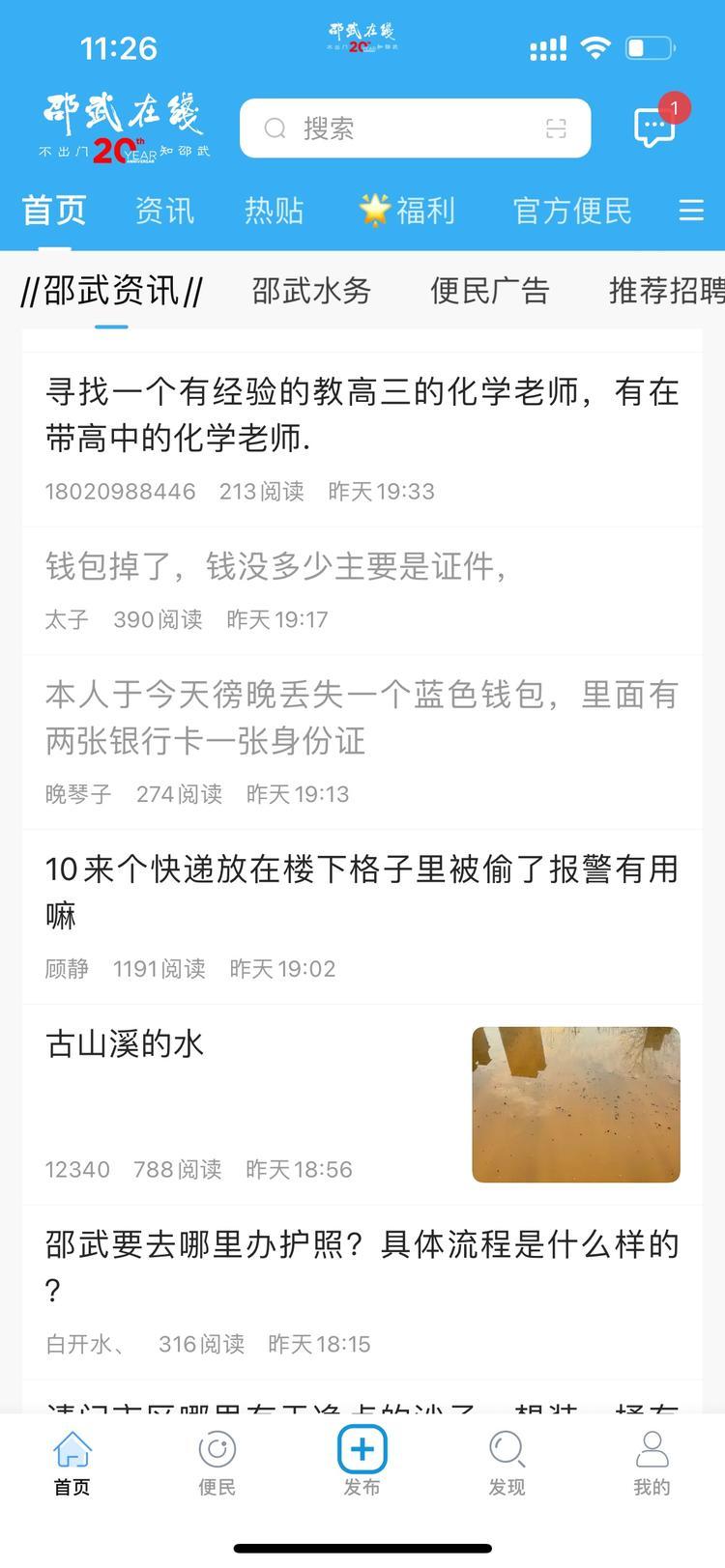Tap the 发布 plus button
Image resolution: width=725 pixels, height=1568 pixels.
click(362, 1451)
